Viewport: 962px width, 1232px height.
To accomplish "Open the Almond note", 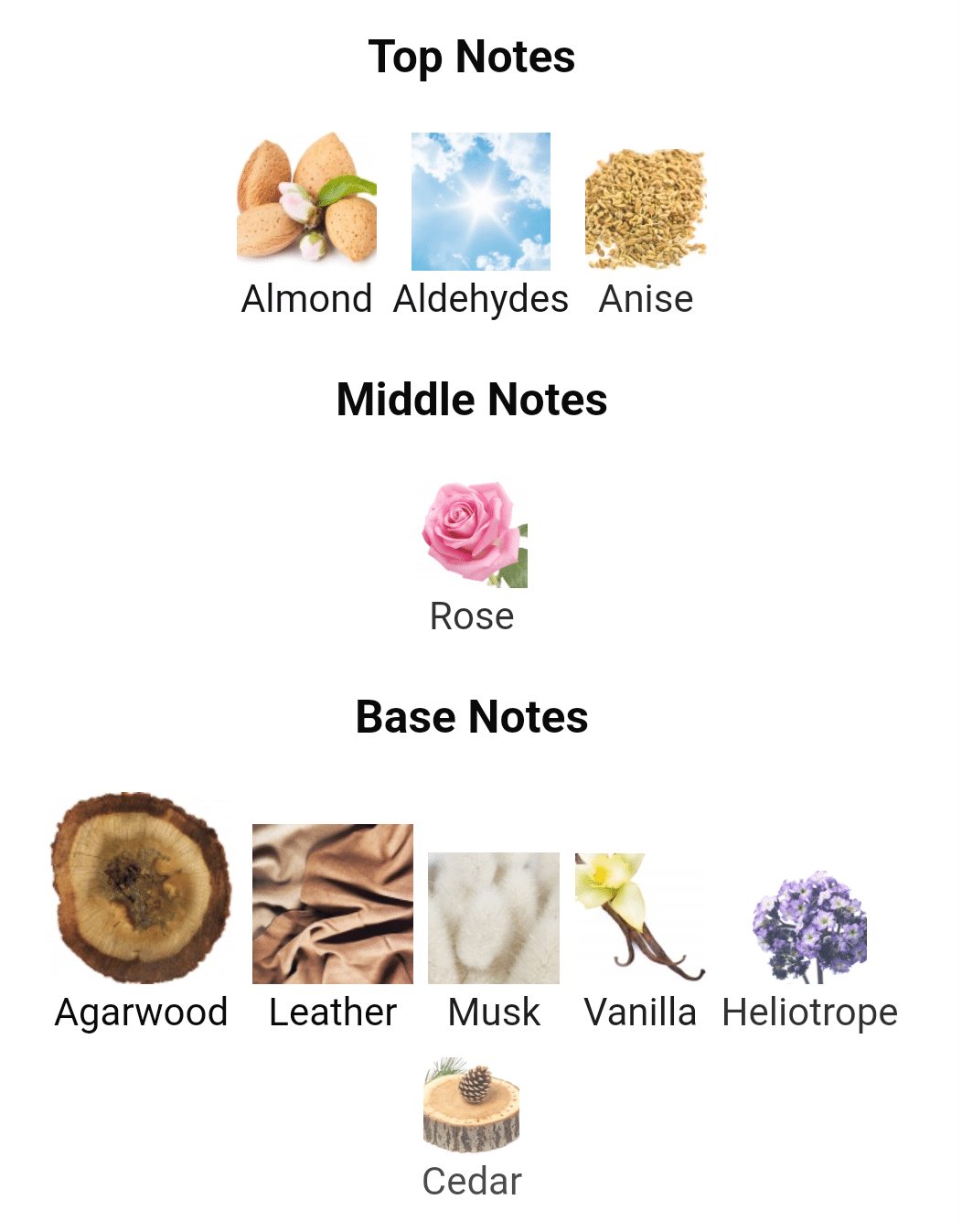I will point(306,225).
